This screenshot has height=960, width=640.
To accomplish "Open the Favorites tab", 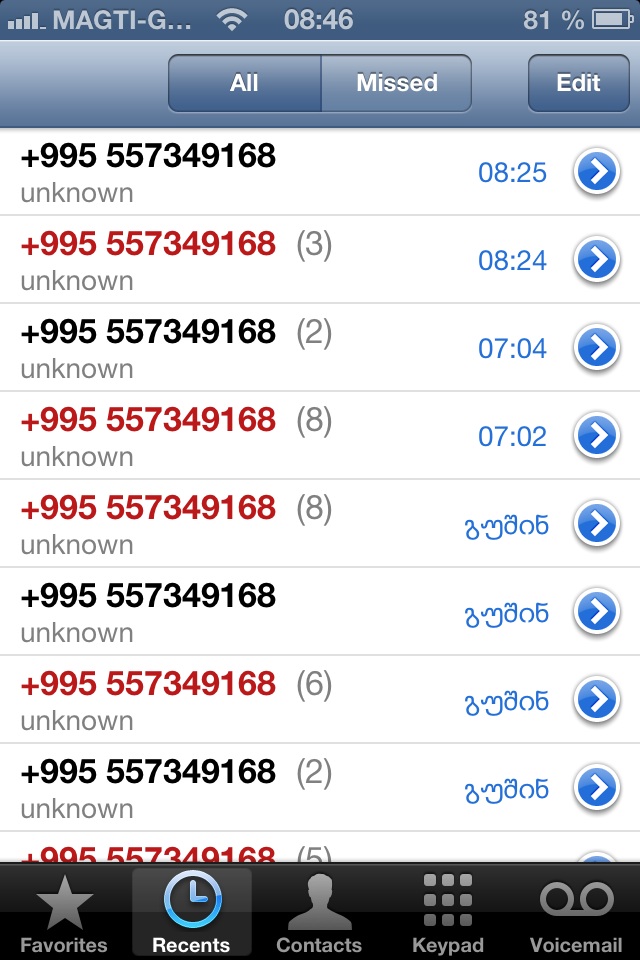I will coord(64,912).
